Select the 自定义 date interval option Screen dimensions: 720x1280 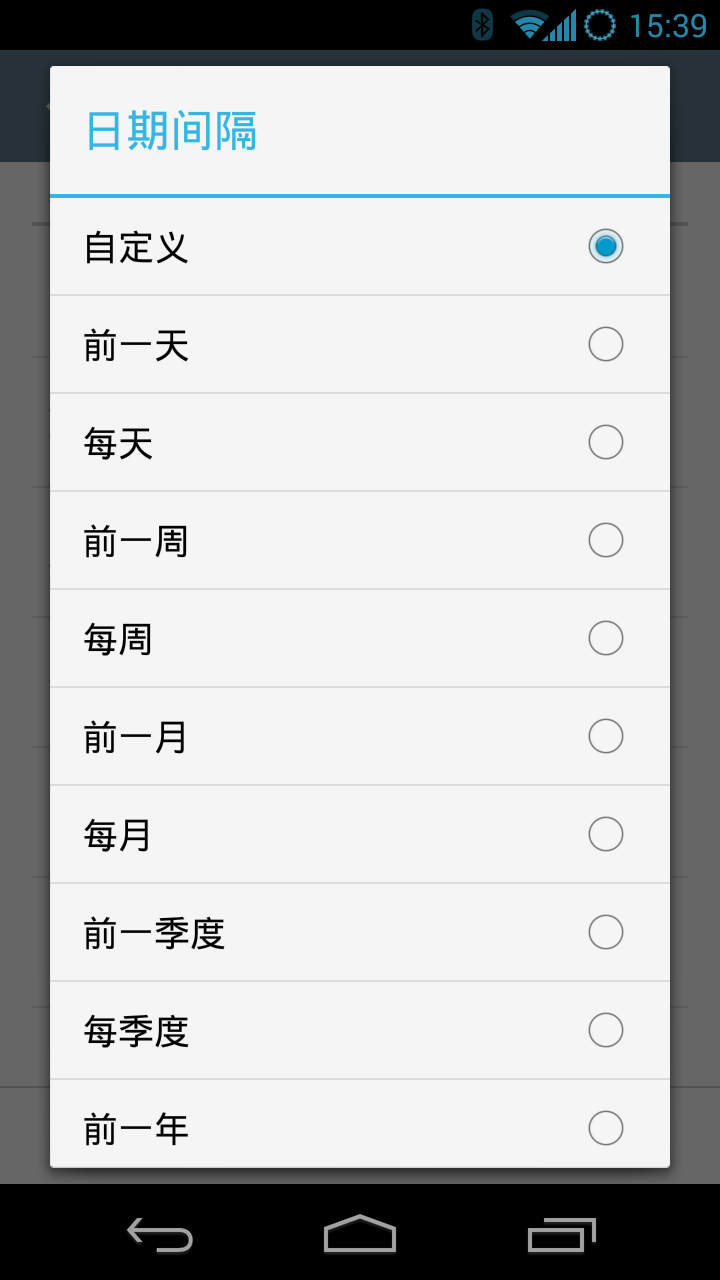360,246
